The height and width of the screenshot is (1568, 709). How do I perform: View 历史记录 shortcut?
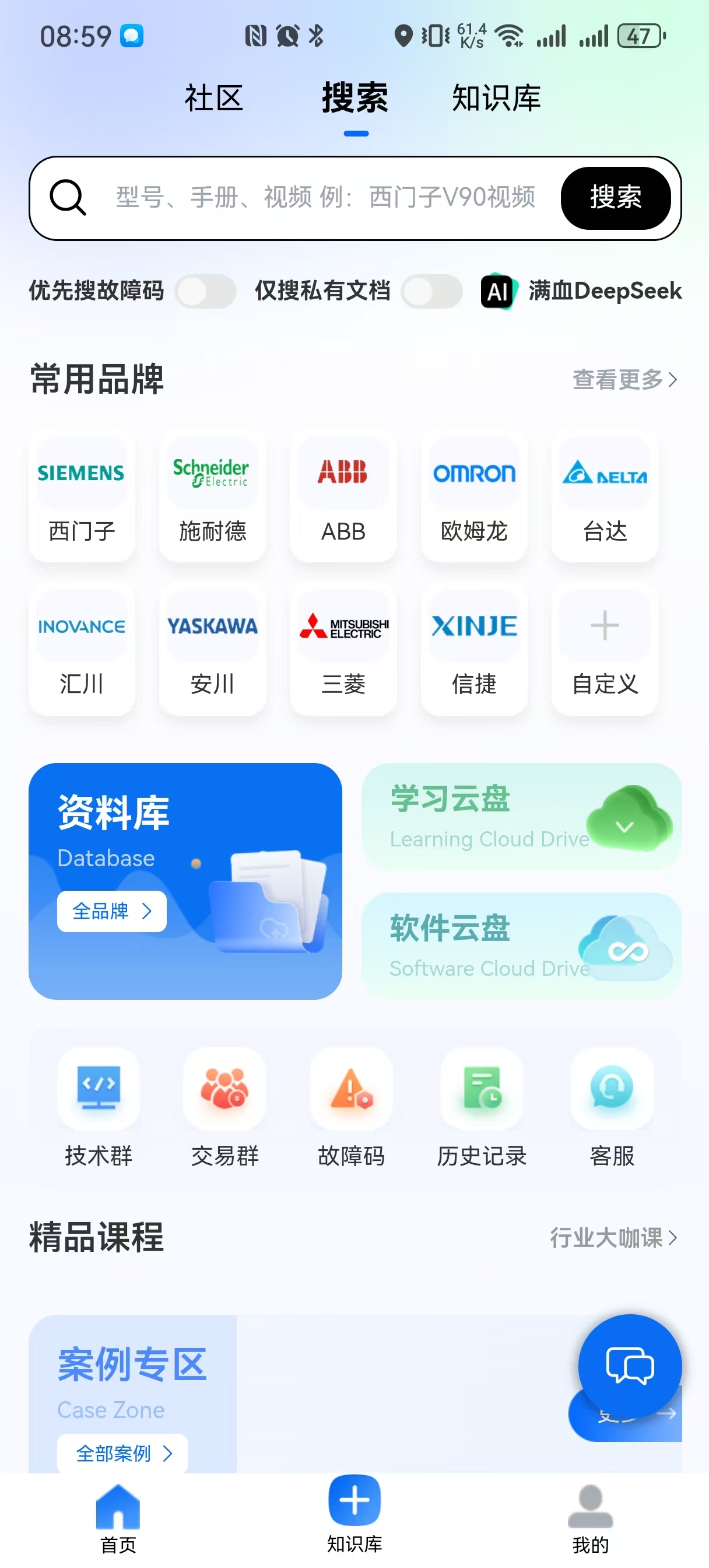(482, 1108)
